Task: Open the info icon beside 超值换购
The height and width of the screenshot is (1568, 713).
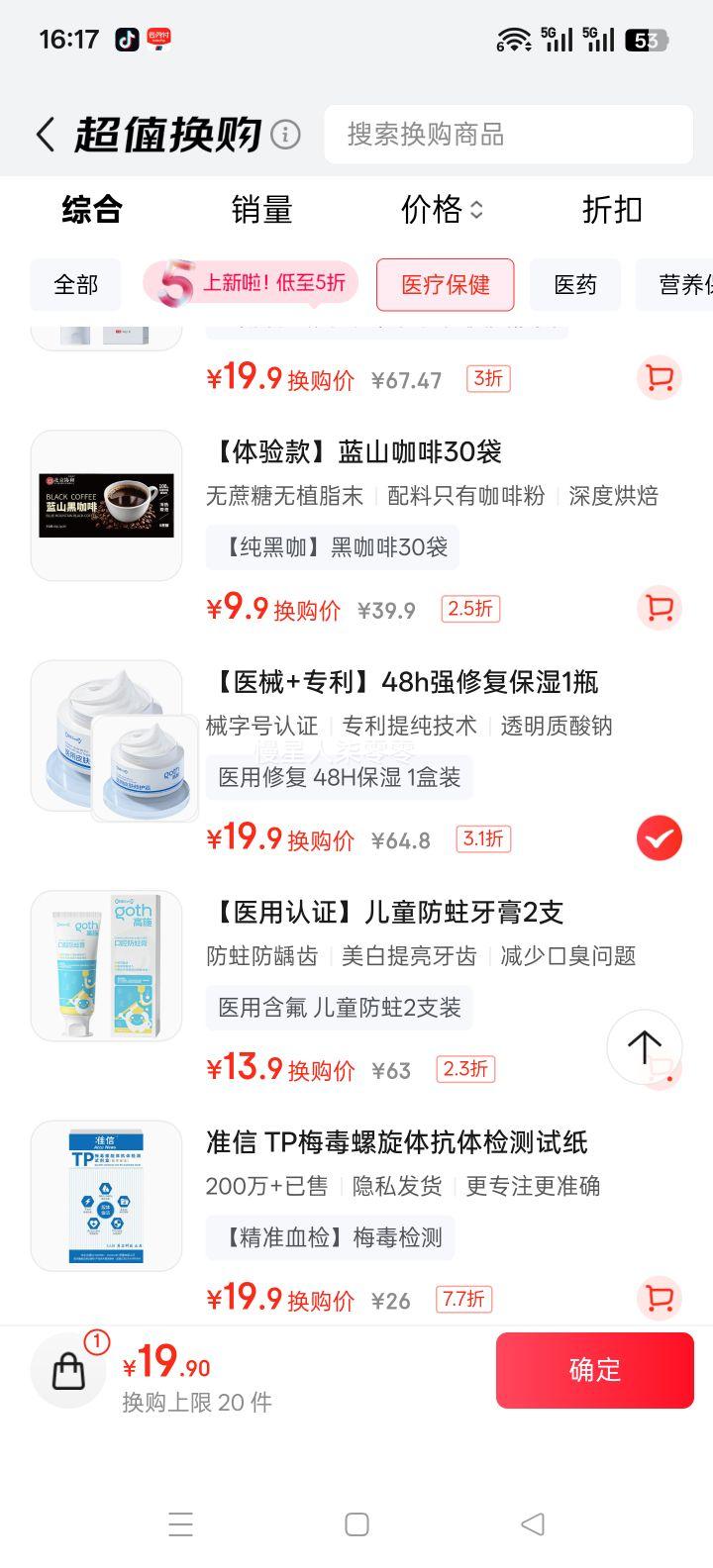Action: 285,135
